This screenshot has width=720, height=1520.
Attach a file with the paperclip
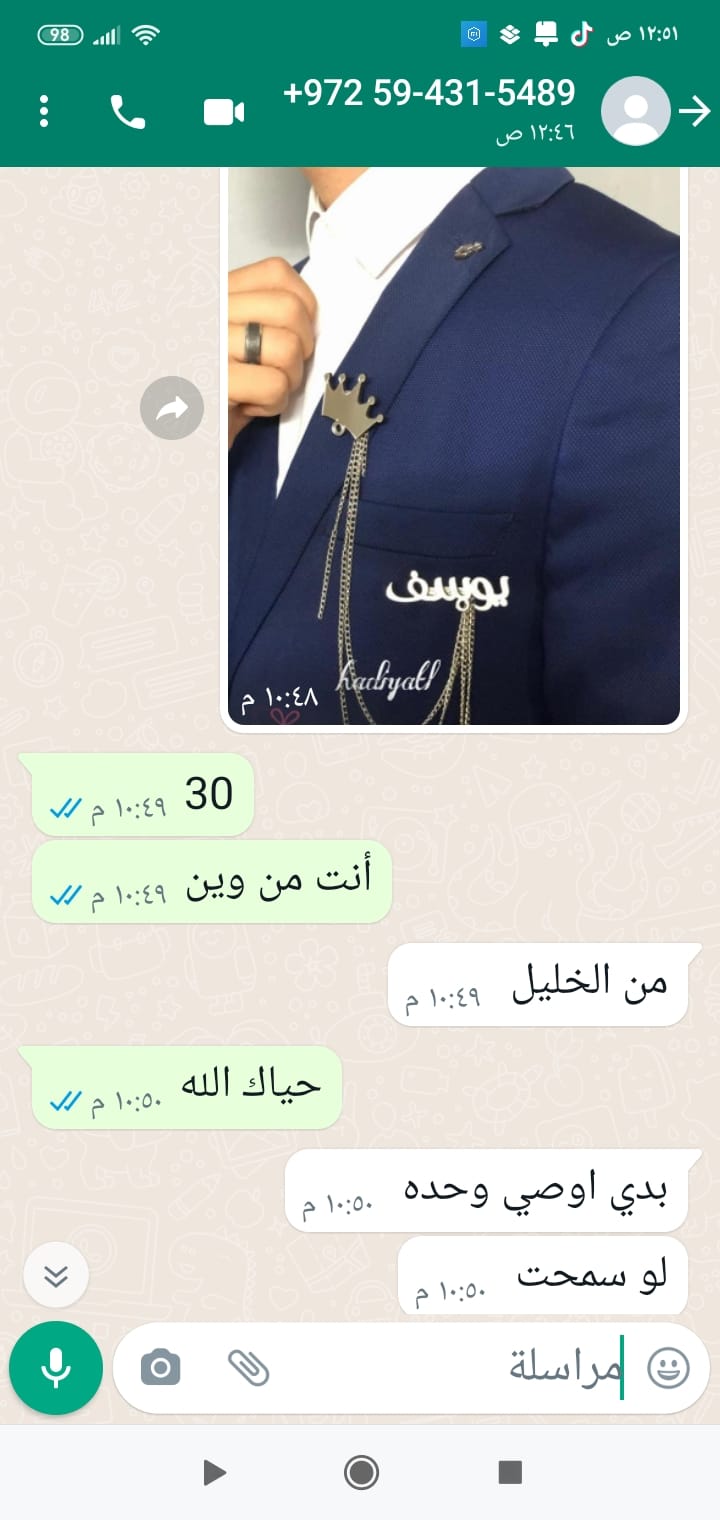[x=248, y=1368]
